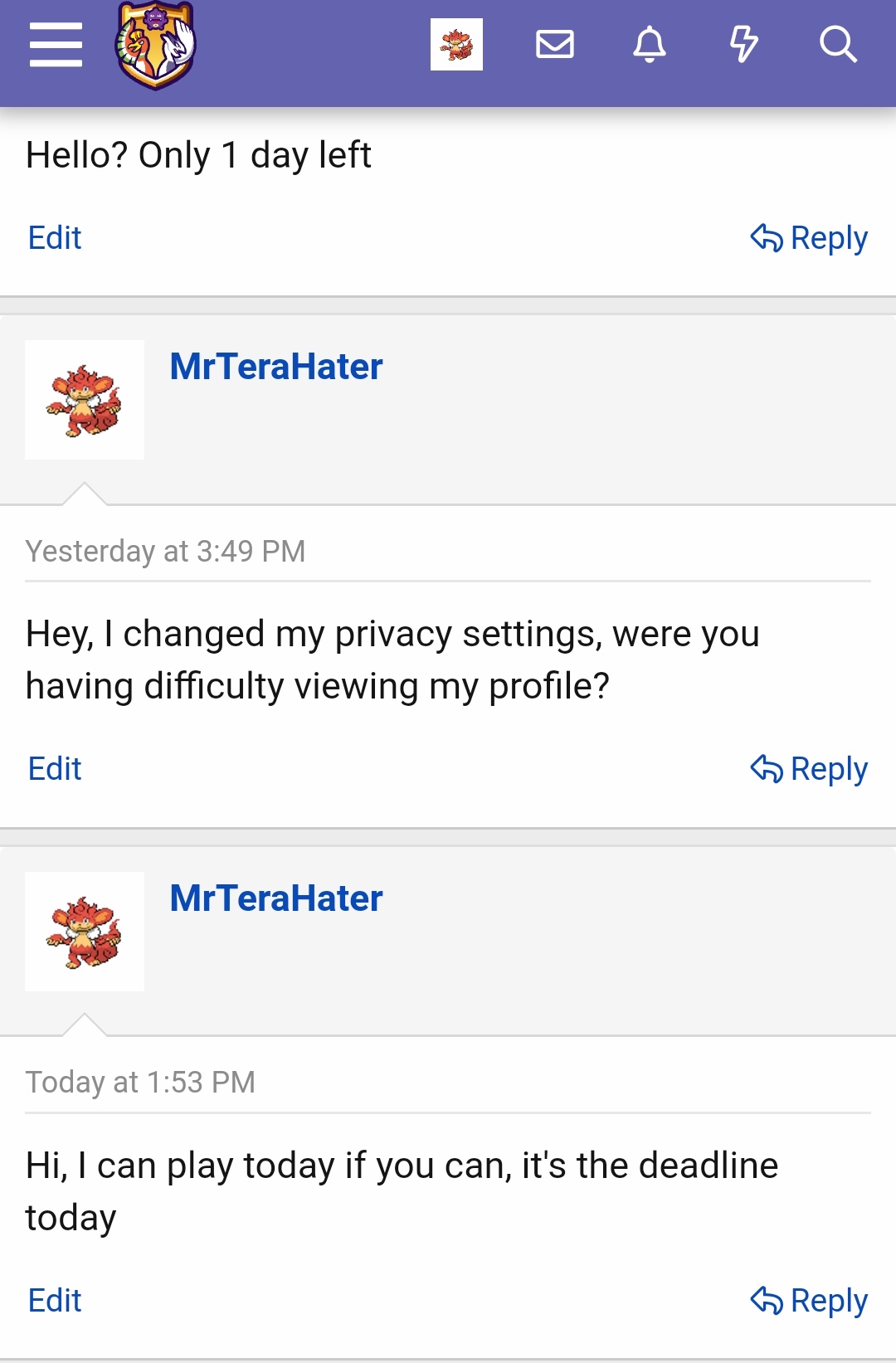Open the inbox envelope icon
This screenshot has width=896, height=1363.
[555, 45]
